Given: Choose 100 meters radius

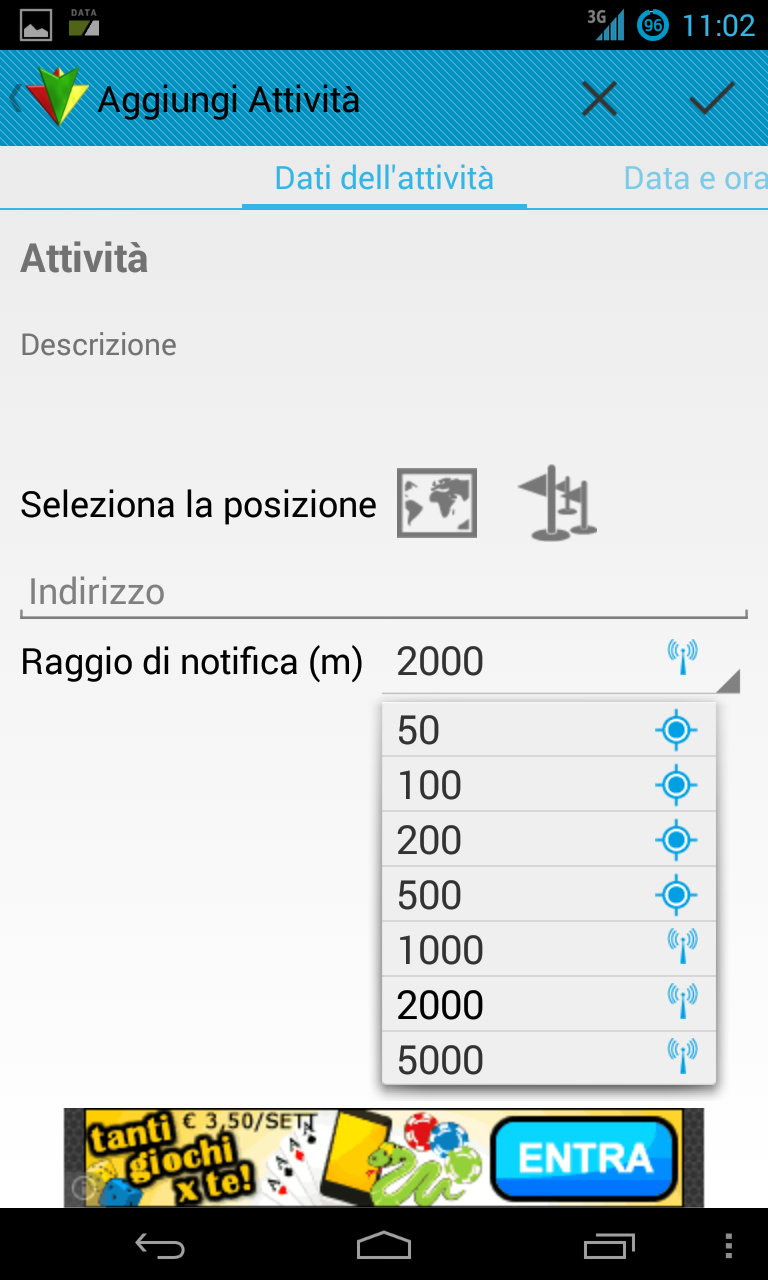Looking at the screenshot, I should coord(549,785).
